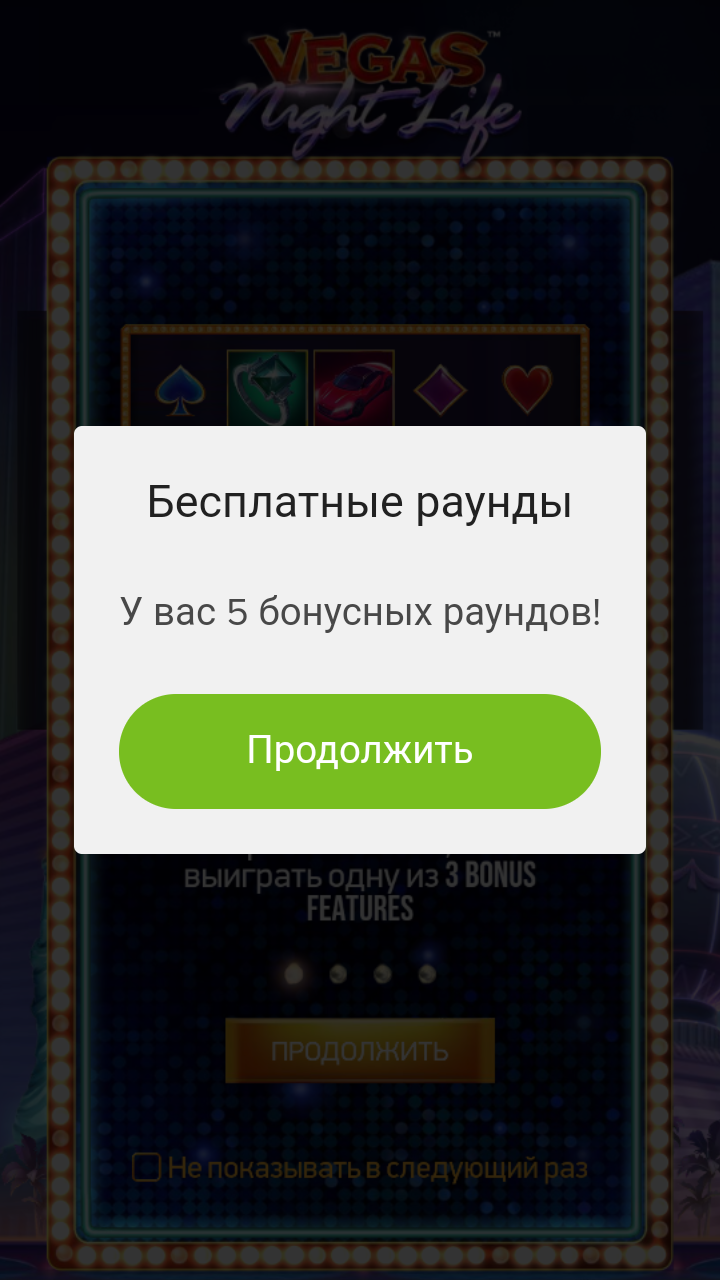Viewport: 720px width, 1280px height.
Task: Tap the green Продолжить button in dialog
Action: [360, 751]
